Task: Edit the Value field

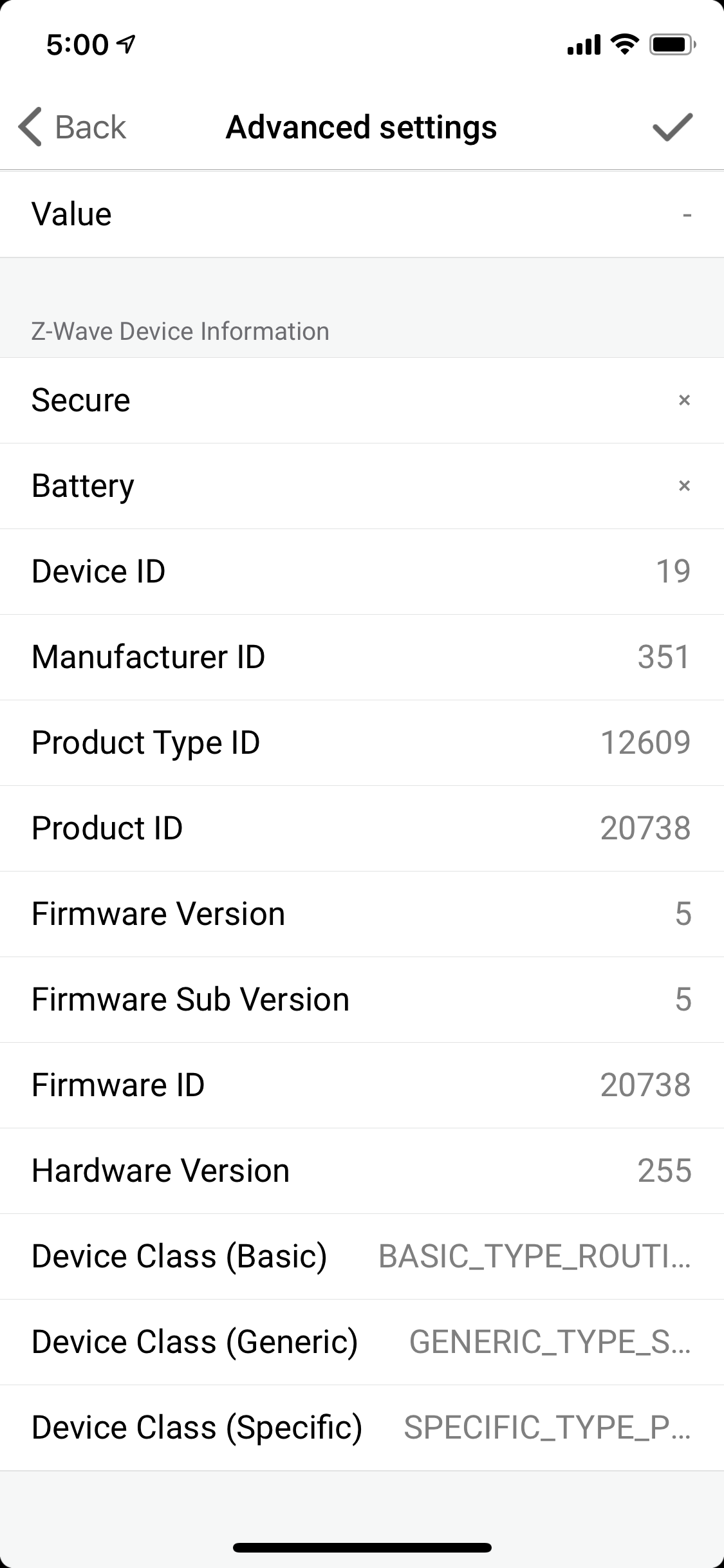Action: pos(362,214)
